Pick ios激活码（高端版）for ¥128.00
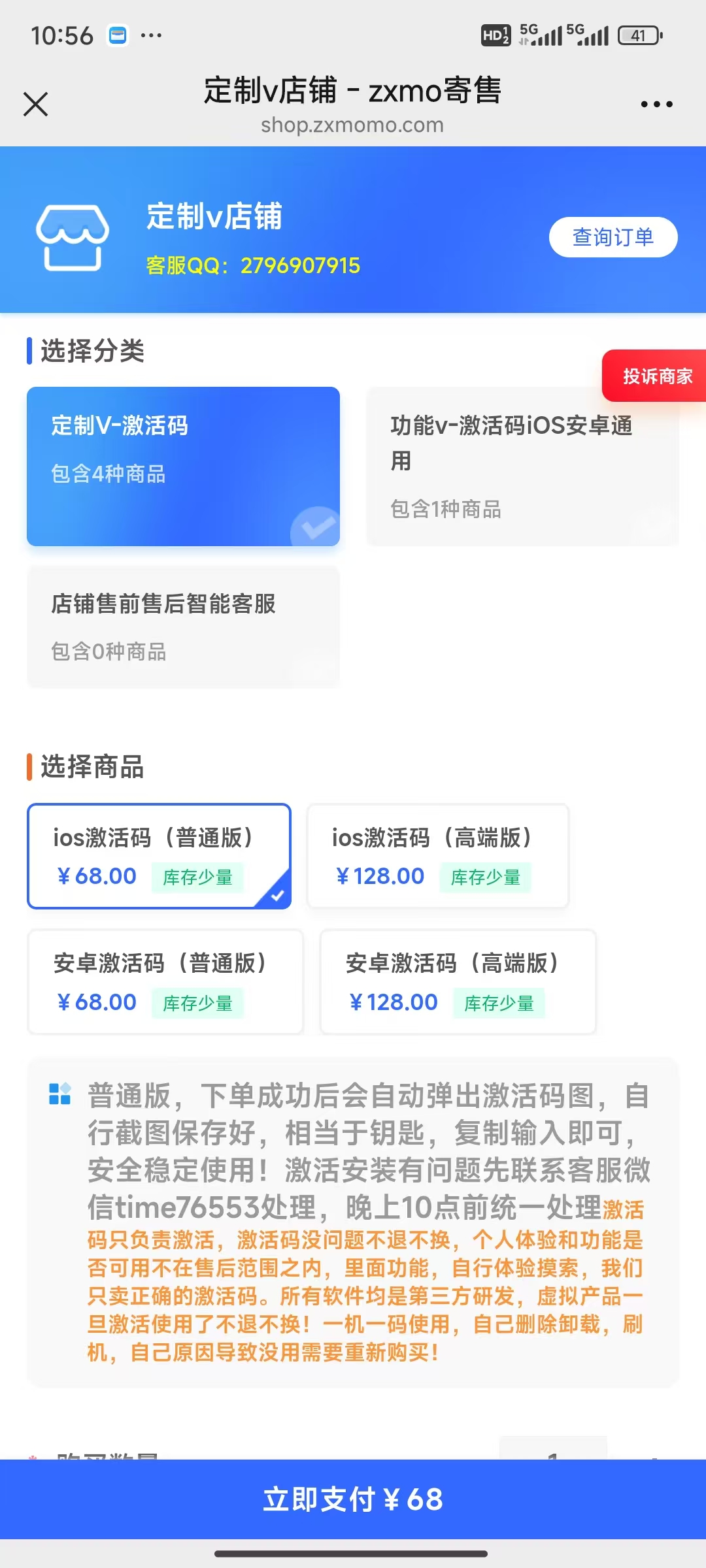This screenshot has height=1568, width=706. 438,856
